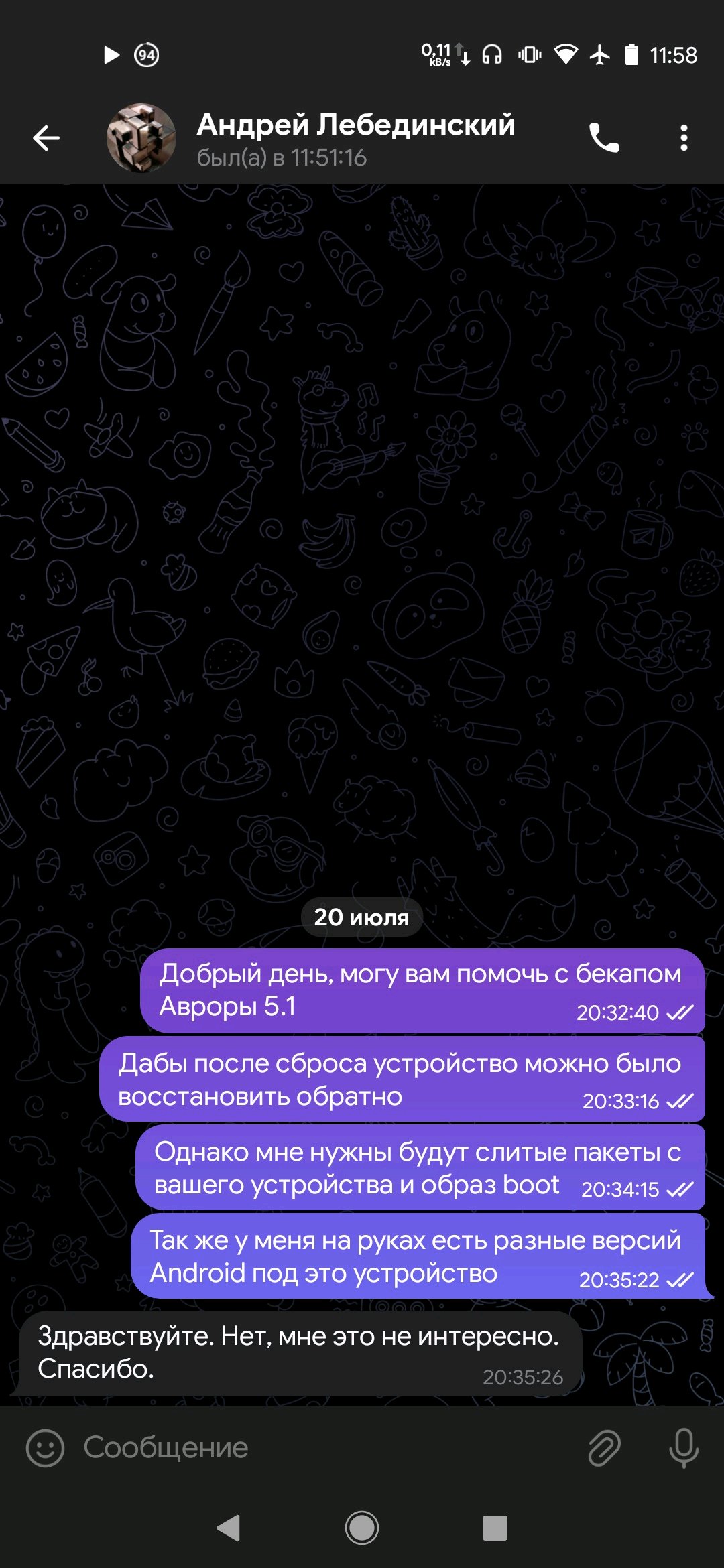The width and height of the screenshot is (724, 1568).
Task: Tap the microphone to record voice
Action: click(684, 1448)
